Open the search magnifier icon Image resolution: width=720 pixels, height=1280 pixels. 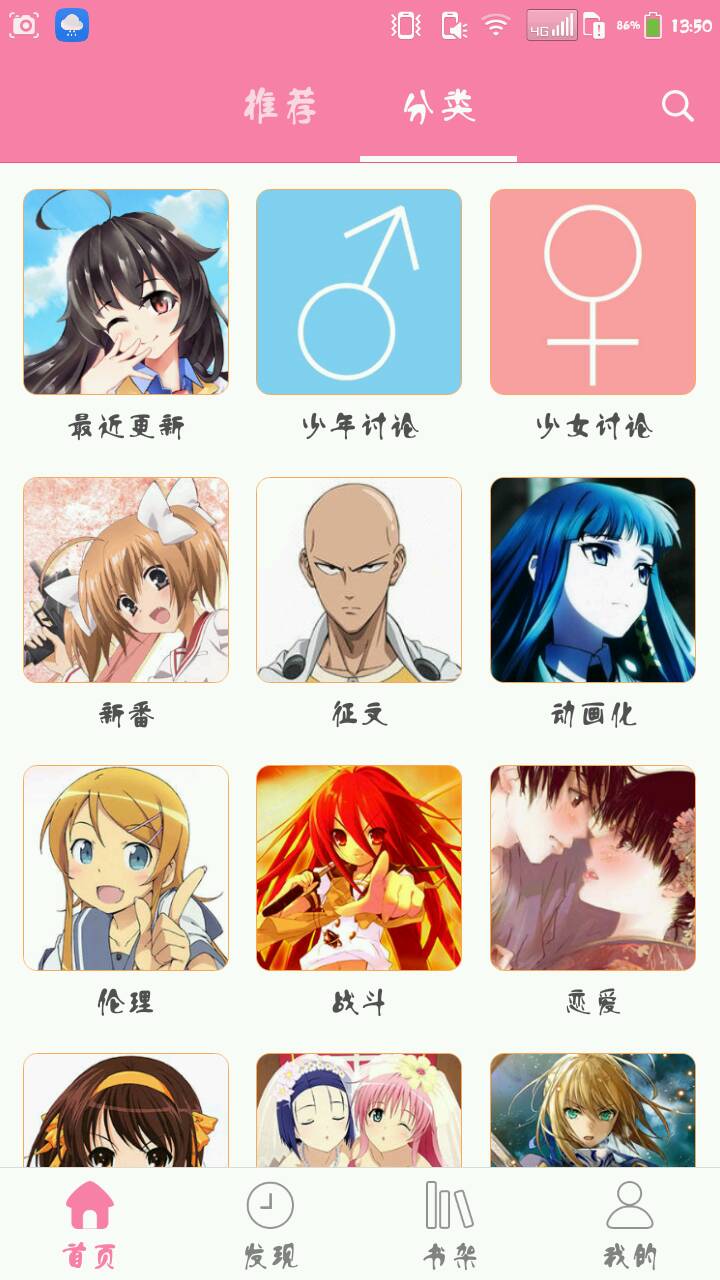[677, 106]
